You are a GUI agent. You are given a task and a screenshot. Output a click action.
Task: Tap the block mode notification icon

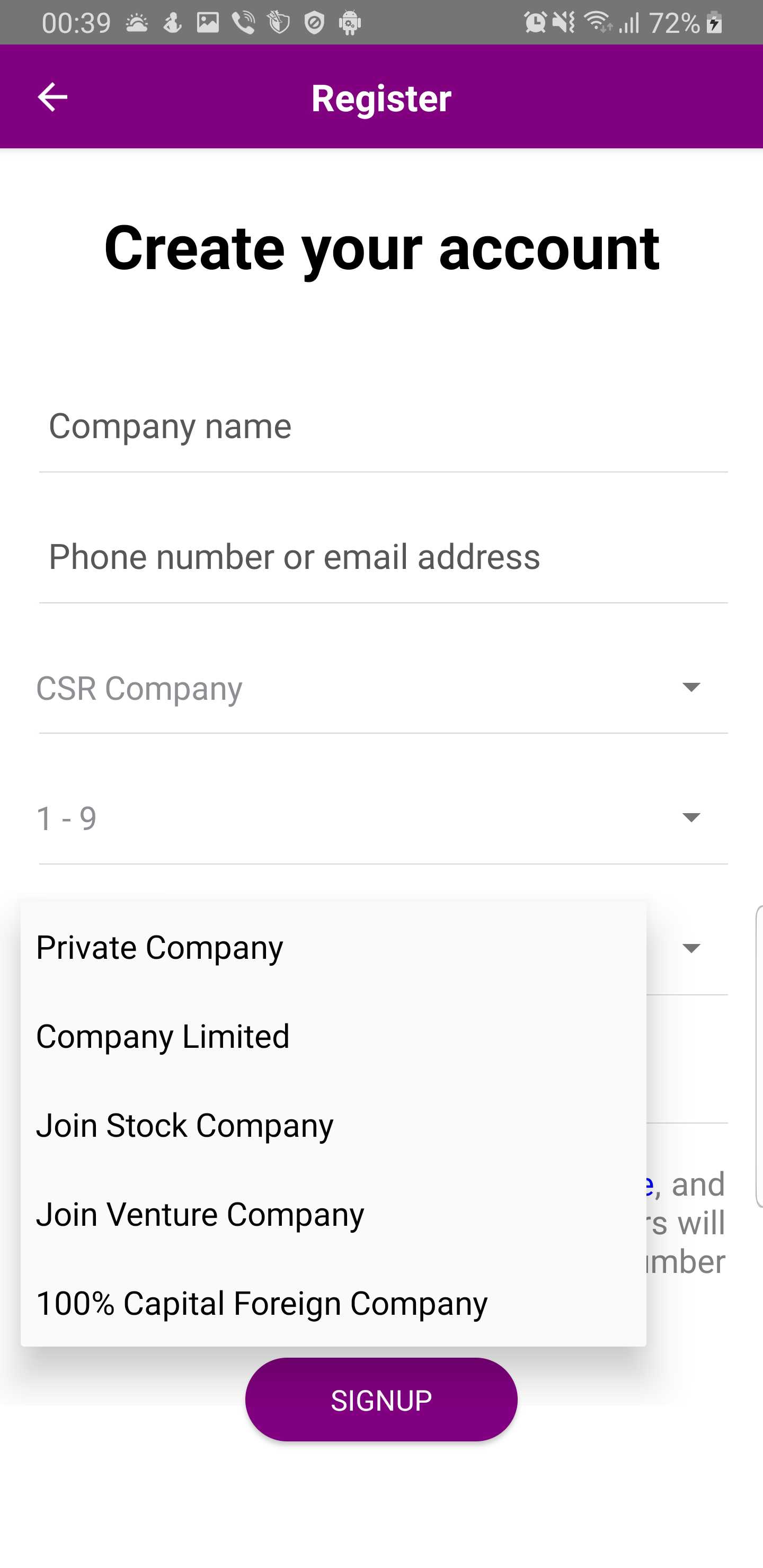[x=315, y=23]
